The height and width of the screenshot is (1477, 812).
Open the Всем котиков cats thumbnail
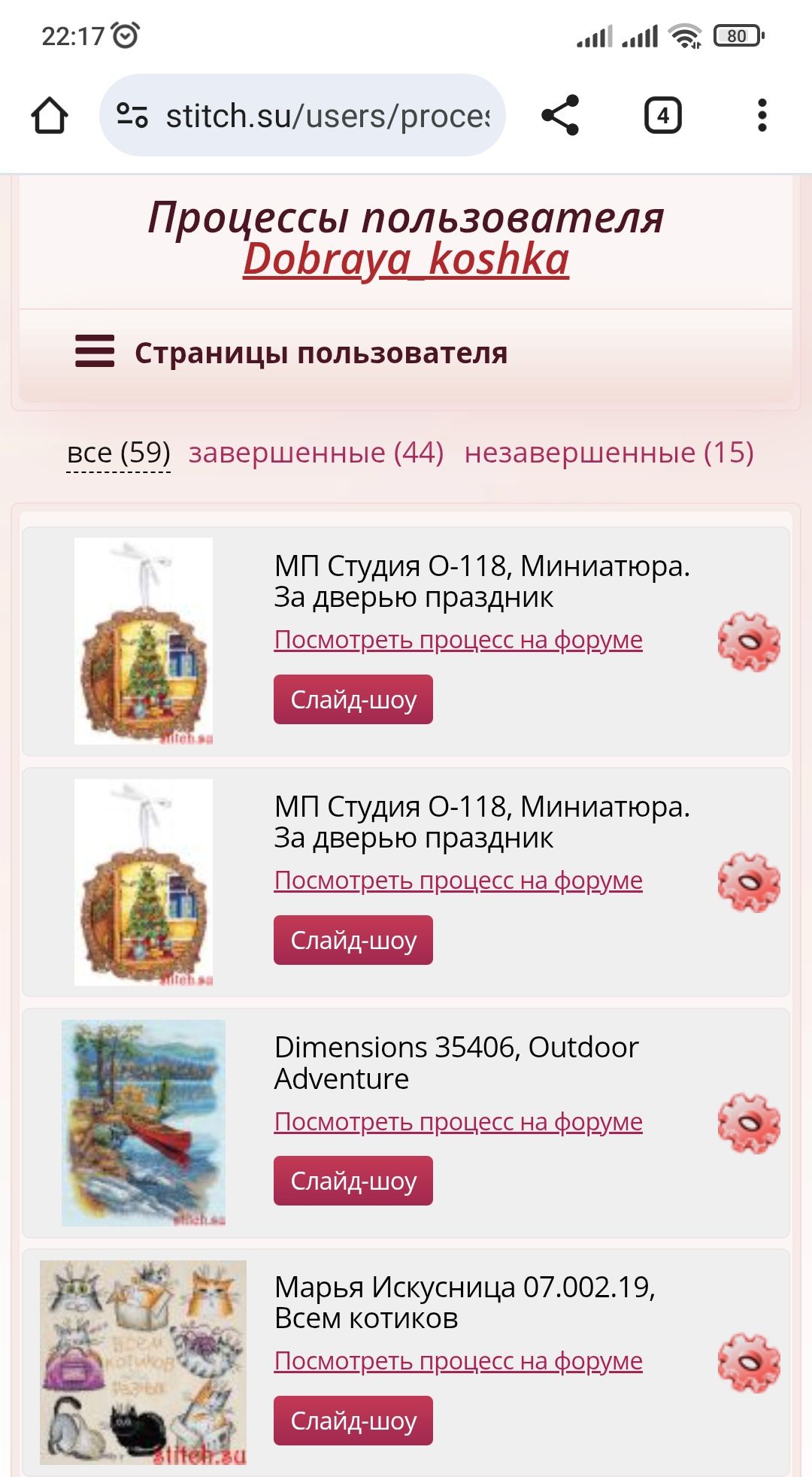[143, 1362]
